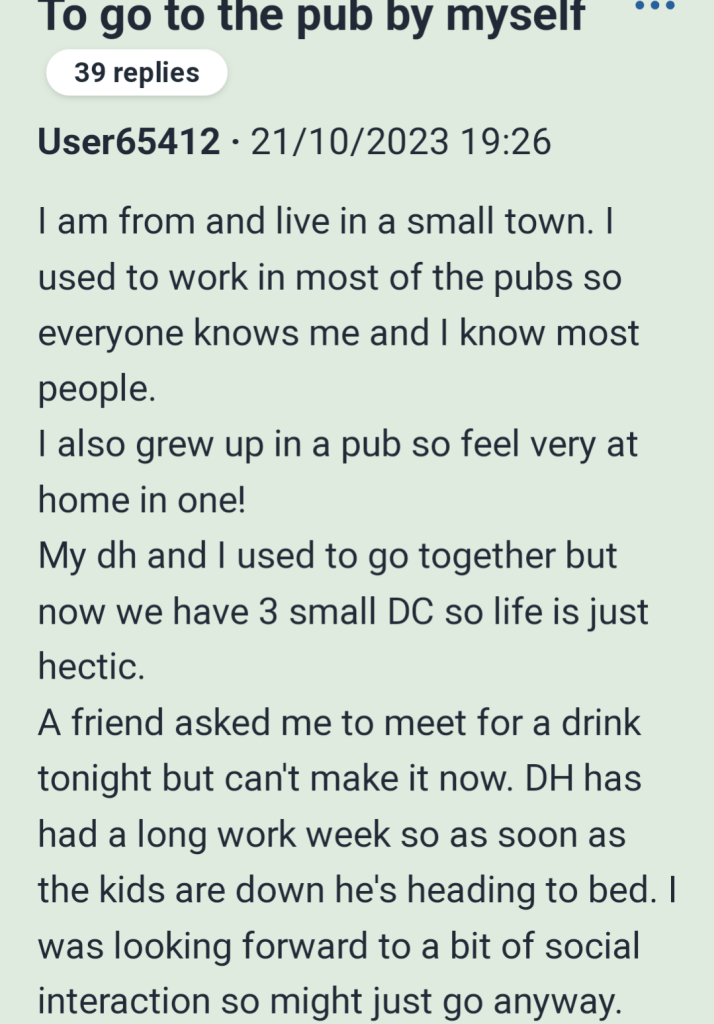Open the thread overflow menu
The height and width of the screenshot is (1024, 714).
coord(655,8)
